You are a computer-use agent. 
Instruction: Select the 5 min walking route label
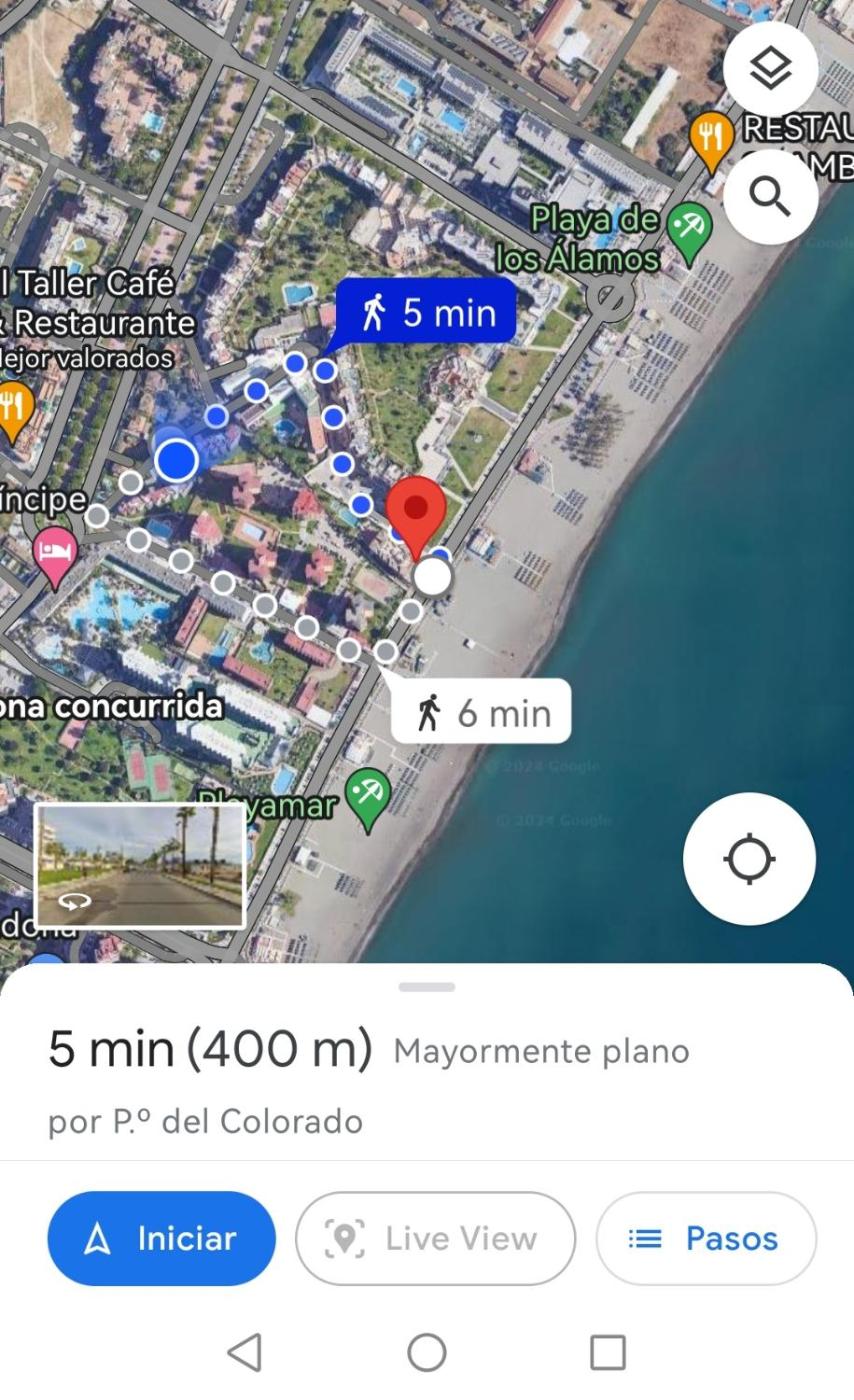click(427, 312)
